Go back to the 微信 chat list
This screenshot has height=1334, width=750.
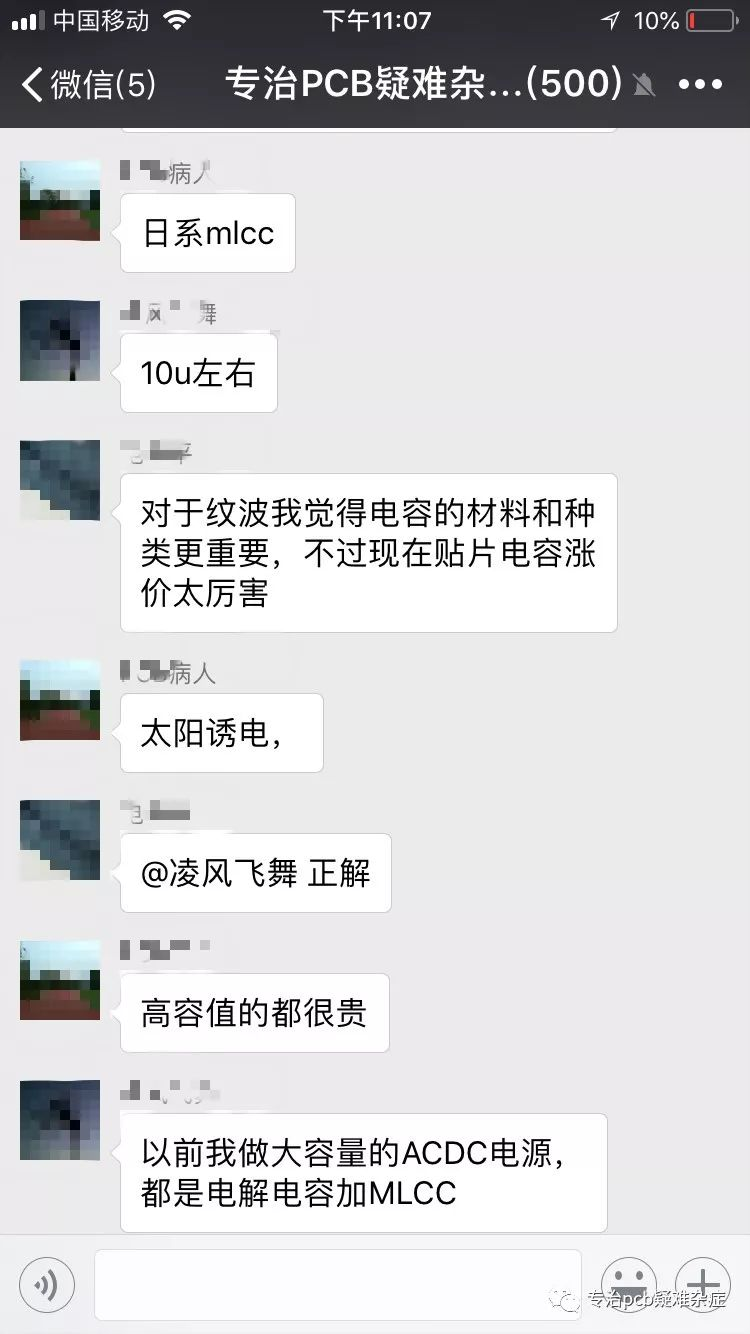(x=88, y=85)
